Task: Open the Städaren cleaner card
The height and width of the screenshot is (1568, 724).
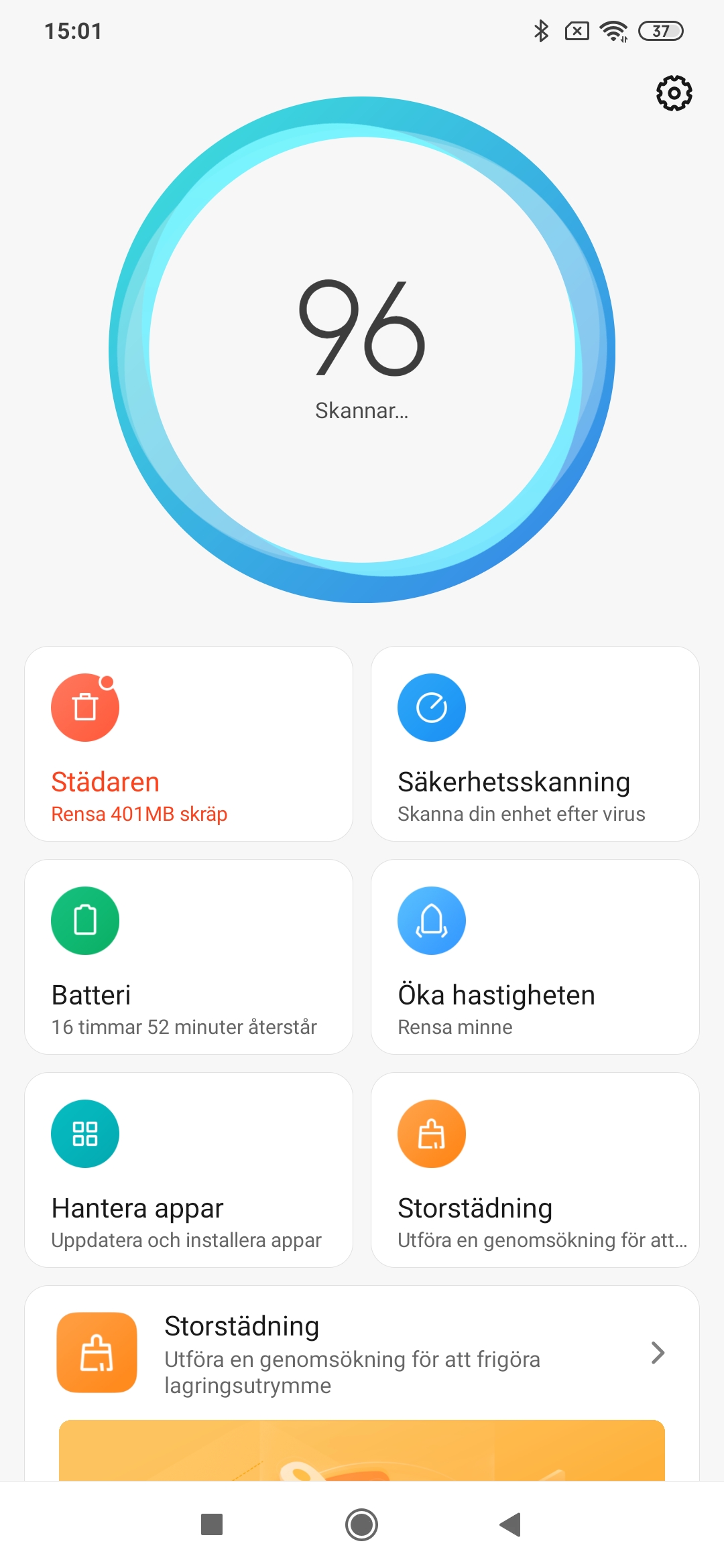Action: coord(188,744)
